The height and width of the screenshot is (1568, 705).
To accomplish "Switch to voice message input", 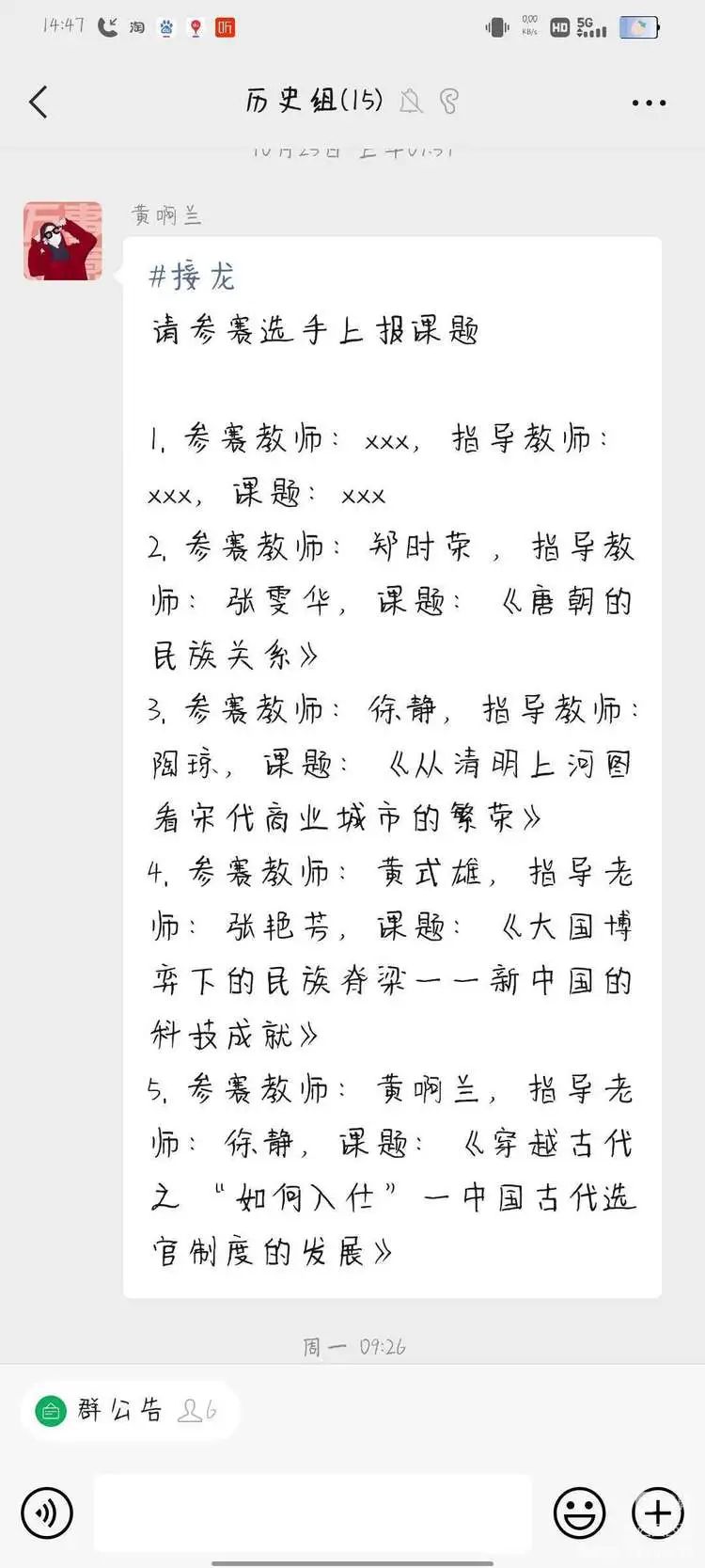I will 47,1513.
